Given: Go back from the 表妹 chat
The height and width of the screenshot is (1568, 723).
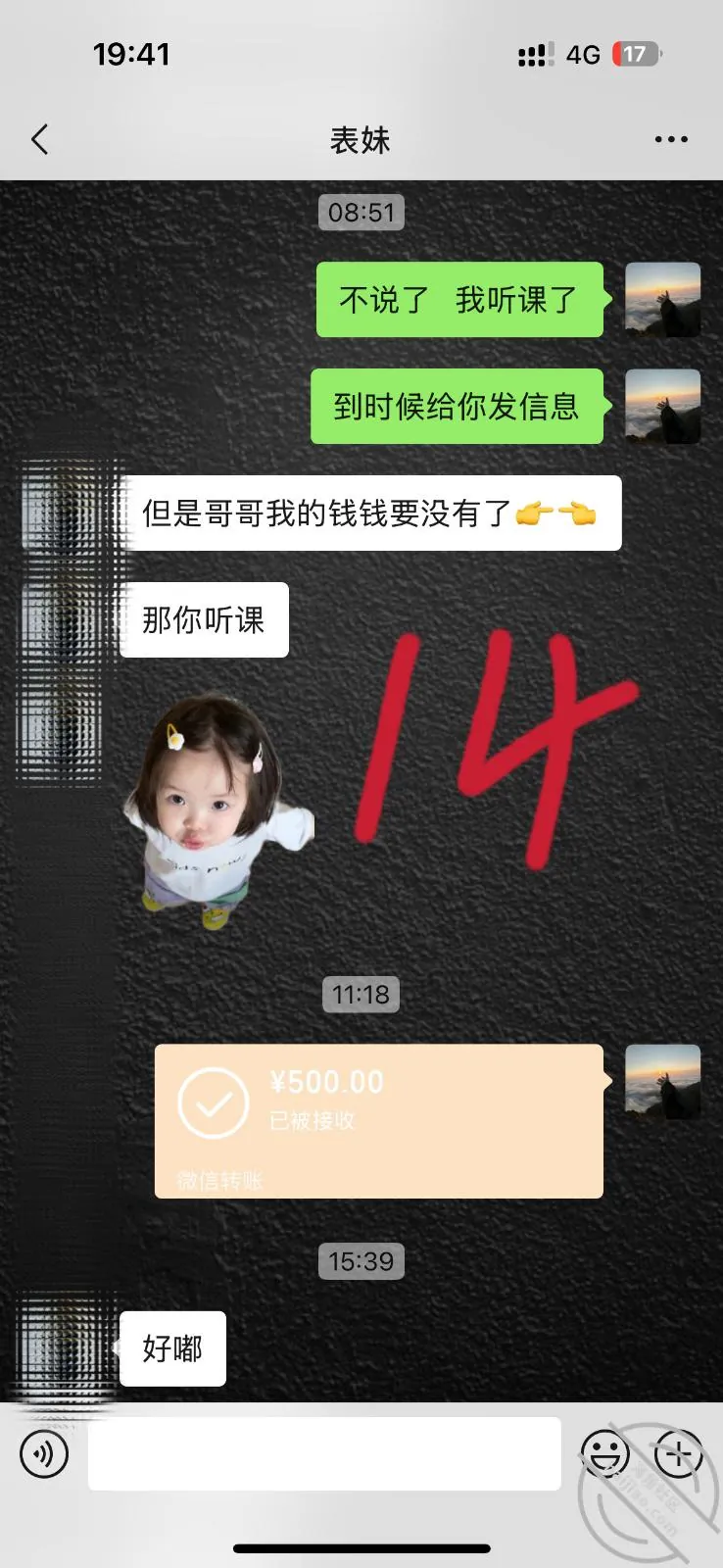Looking at the screenshot, I should click(x=39, y=140).
